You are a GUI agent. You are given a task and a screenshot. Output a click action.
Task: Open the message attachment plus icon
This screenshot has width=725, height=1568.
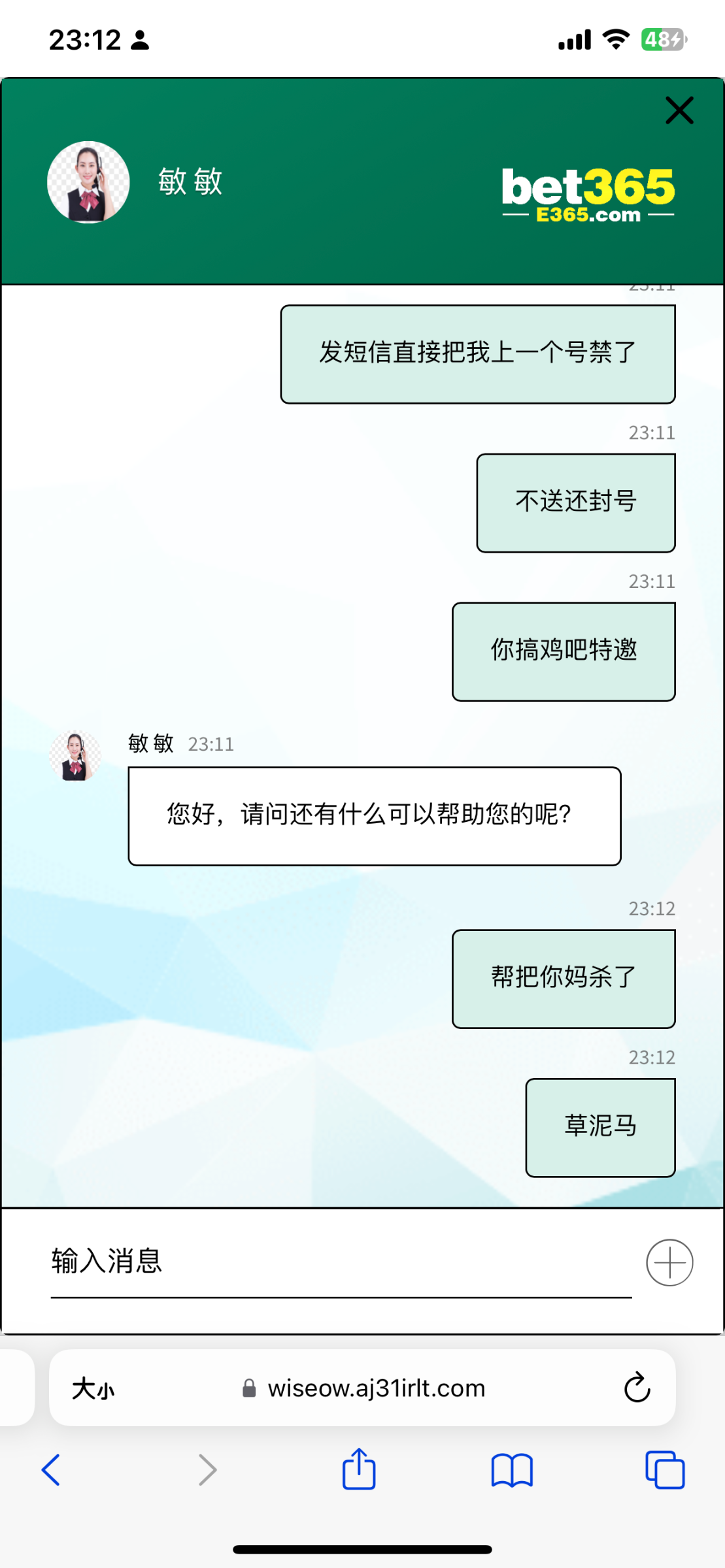(669, 1262)
